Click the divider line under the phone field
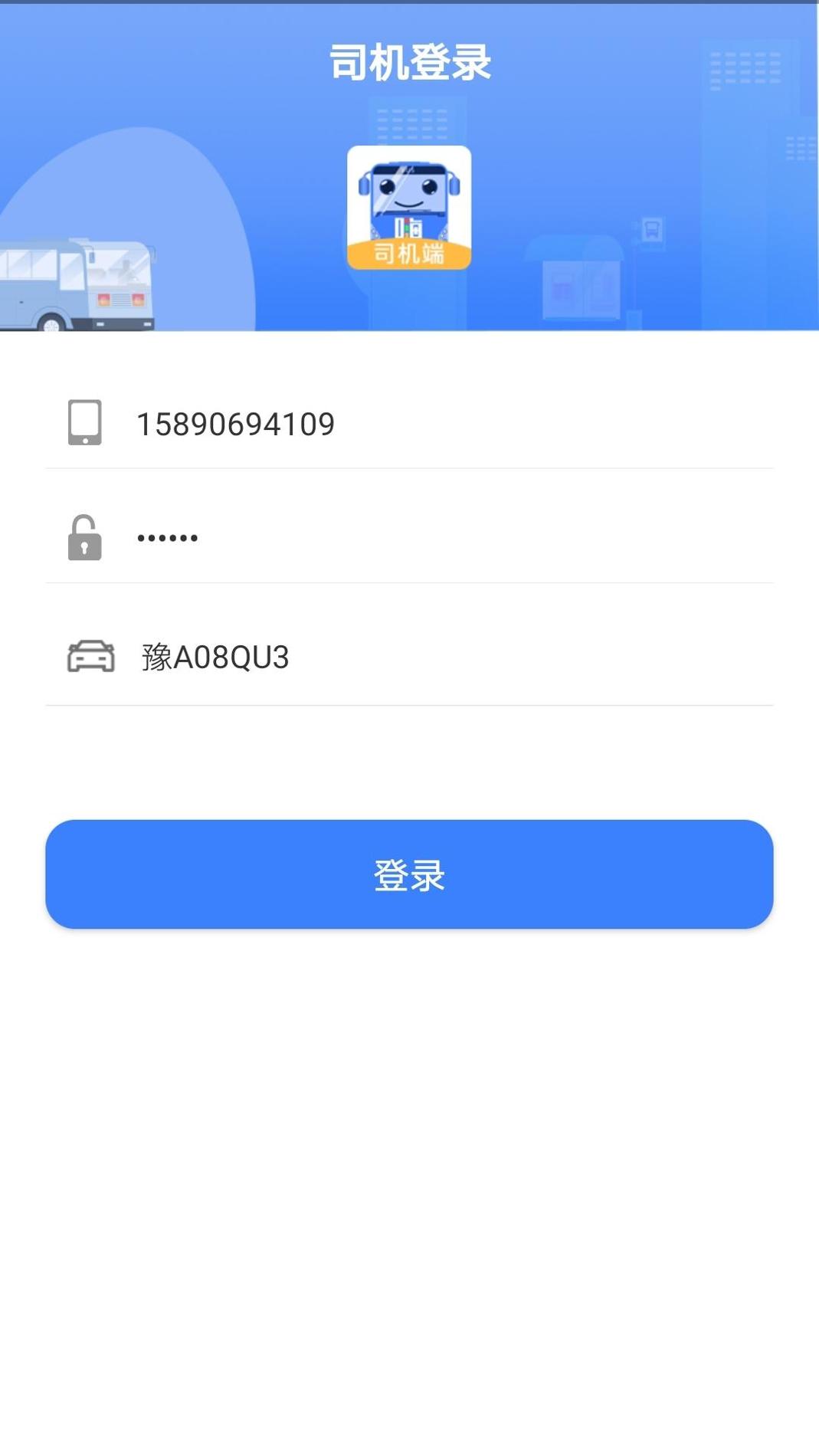The width and height of the screenshot is (819, 1456). pyautogui.click(x=409, y=467)
